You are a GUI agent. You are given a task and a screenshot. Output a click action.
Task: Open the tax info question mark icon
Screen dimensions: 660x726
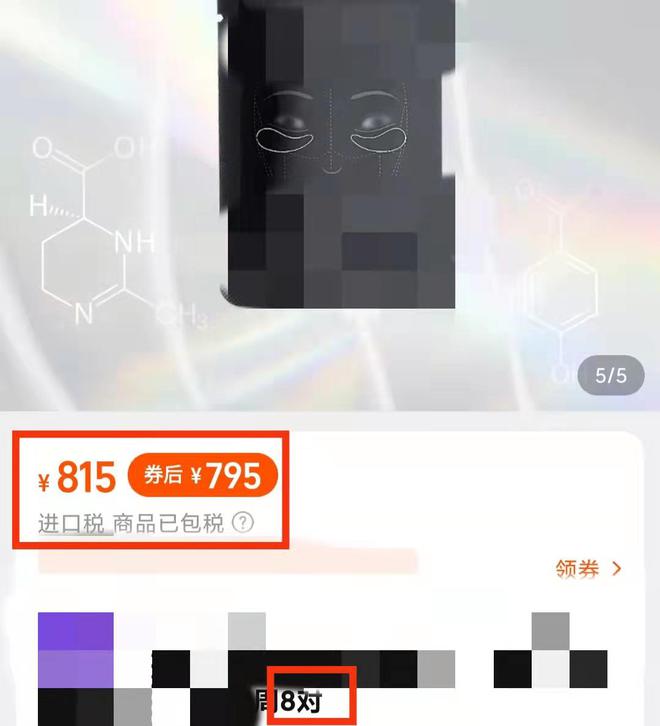pos(243,523)
